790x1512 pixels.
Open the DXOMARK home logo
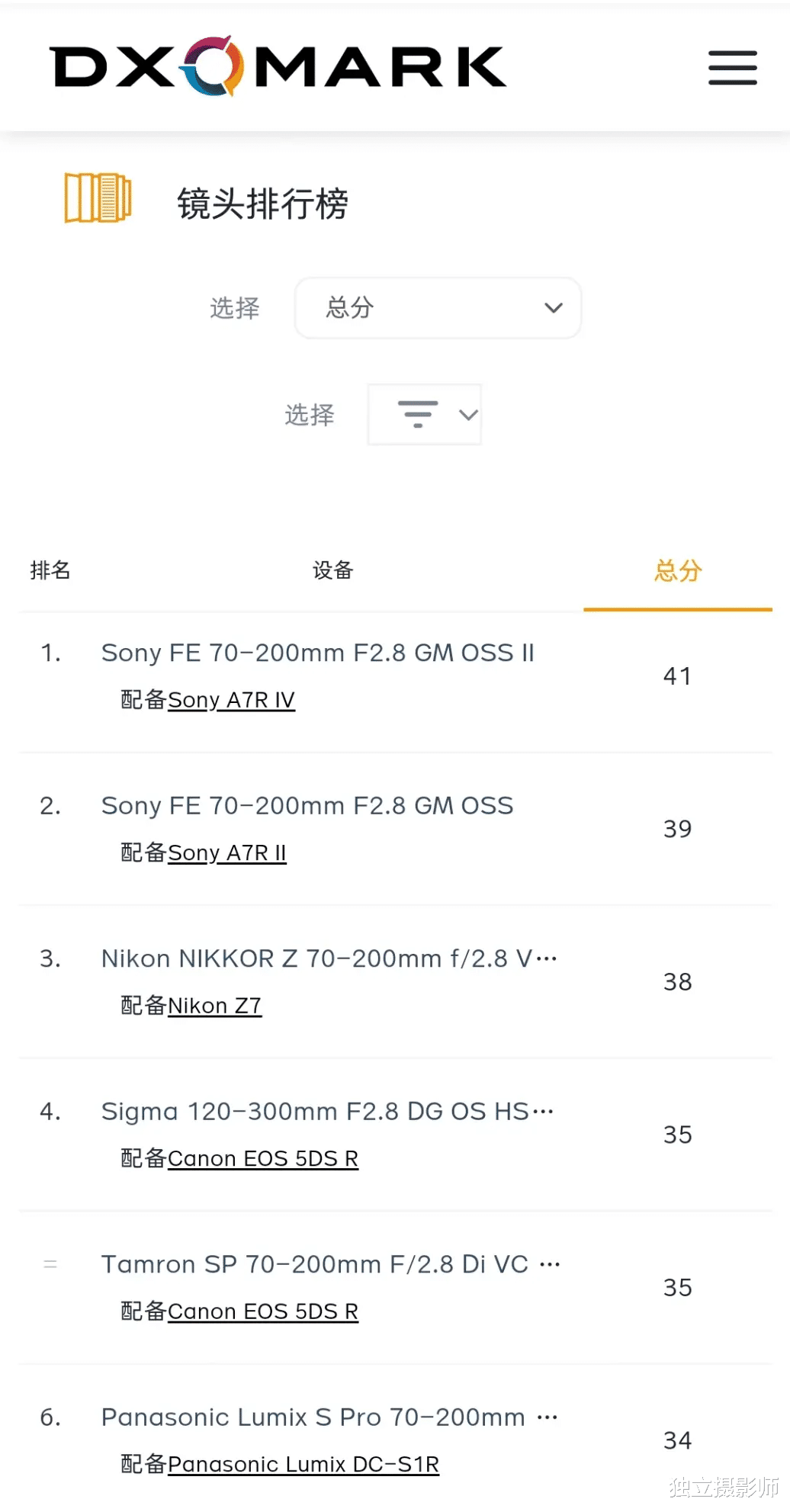click(275, 67)
